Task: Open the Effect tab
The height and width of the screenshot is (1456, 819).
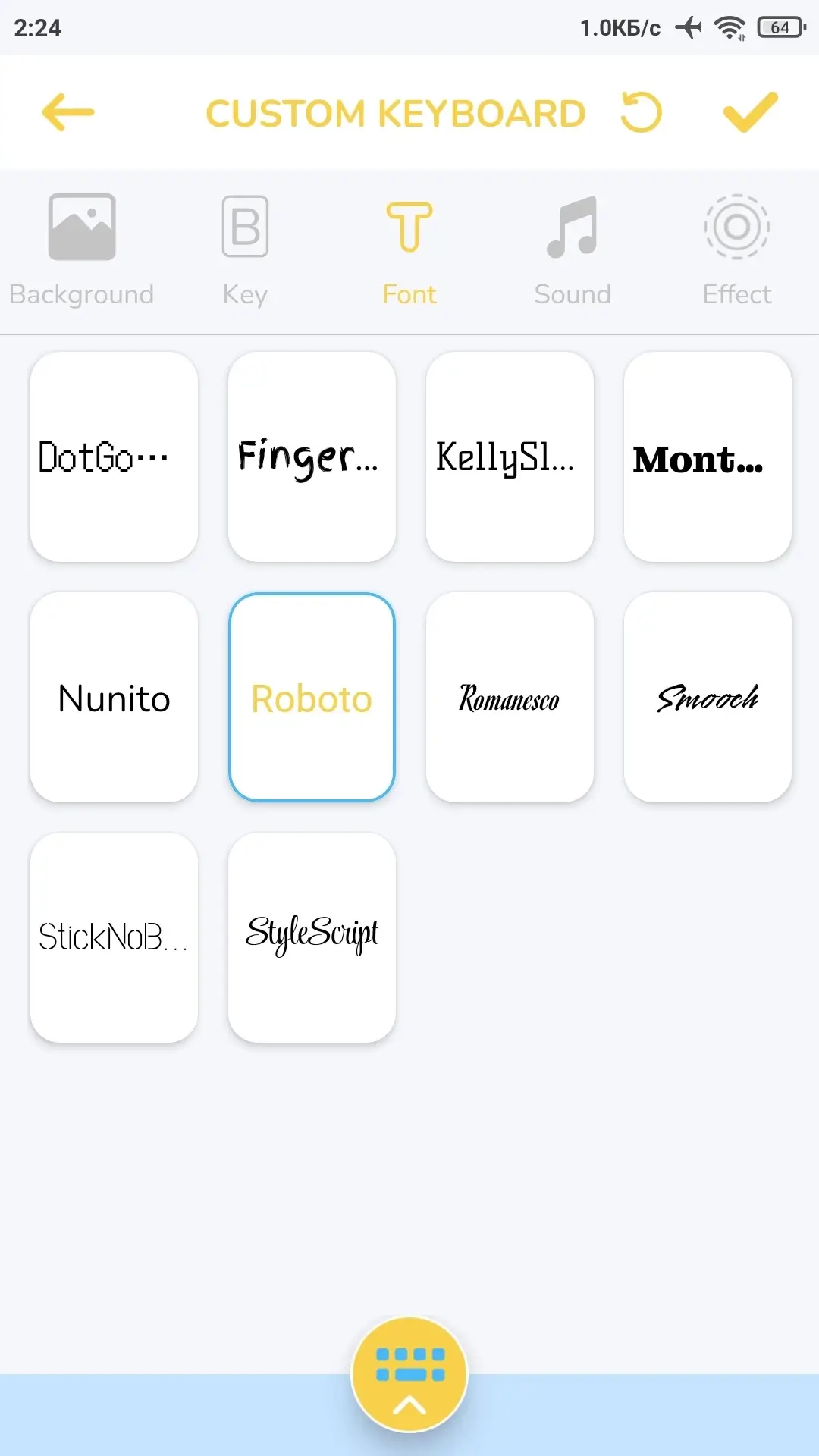Action: [x=737, y=250]
